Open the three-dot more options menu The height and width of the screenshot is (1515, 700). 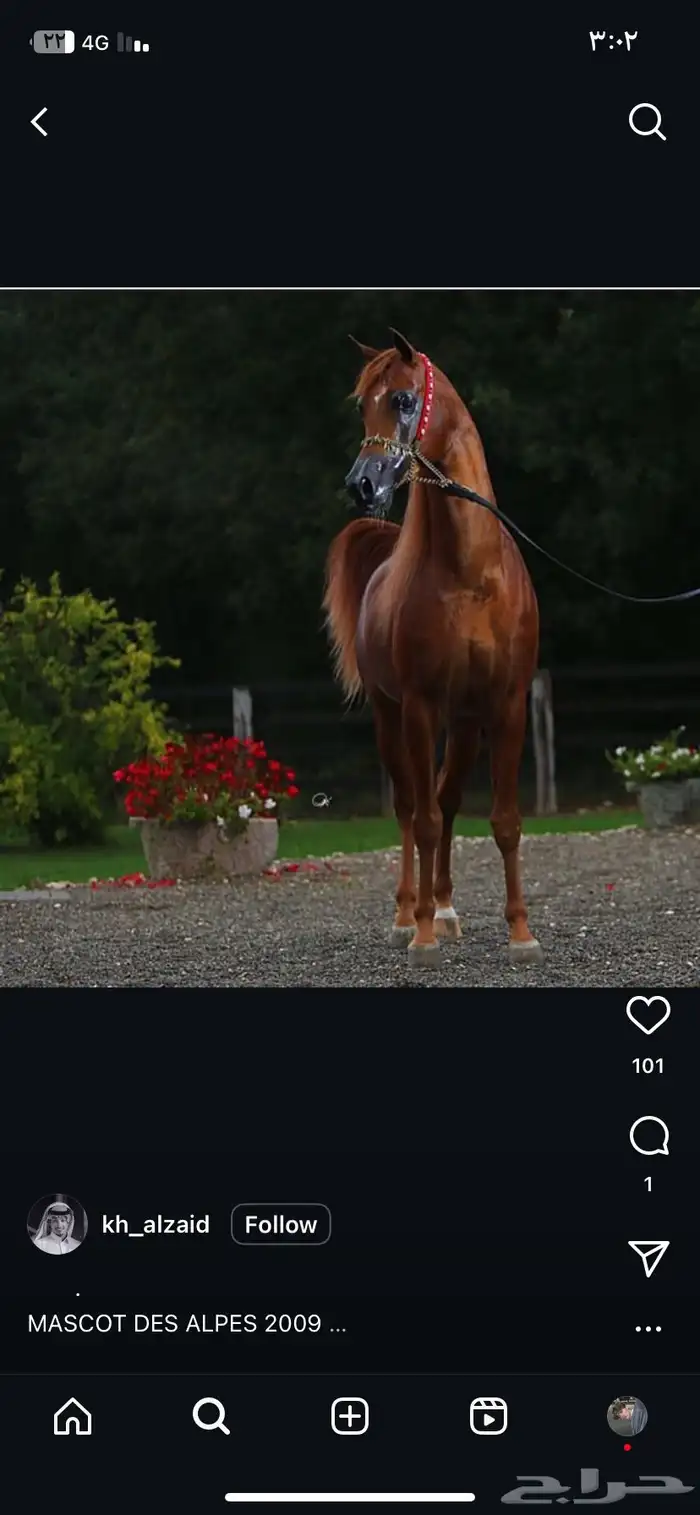(x=648, y=1329)
